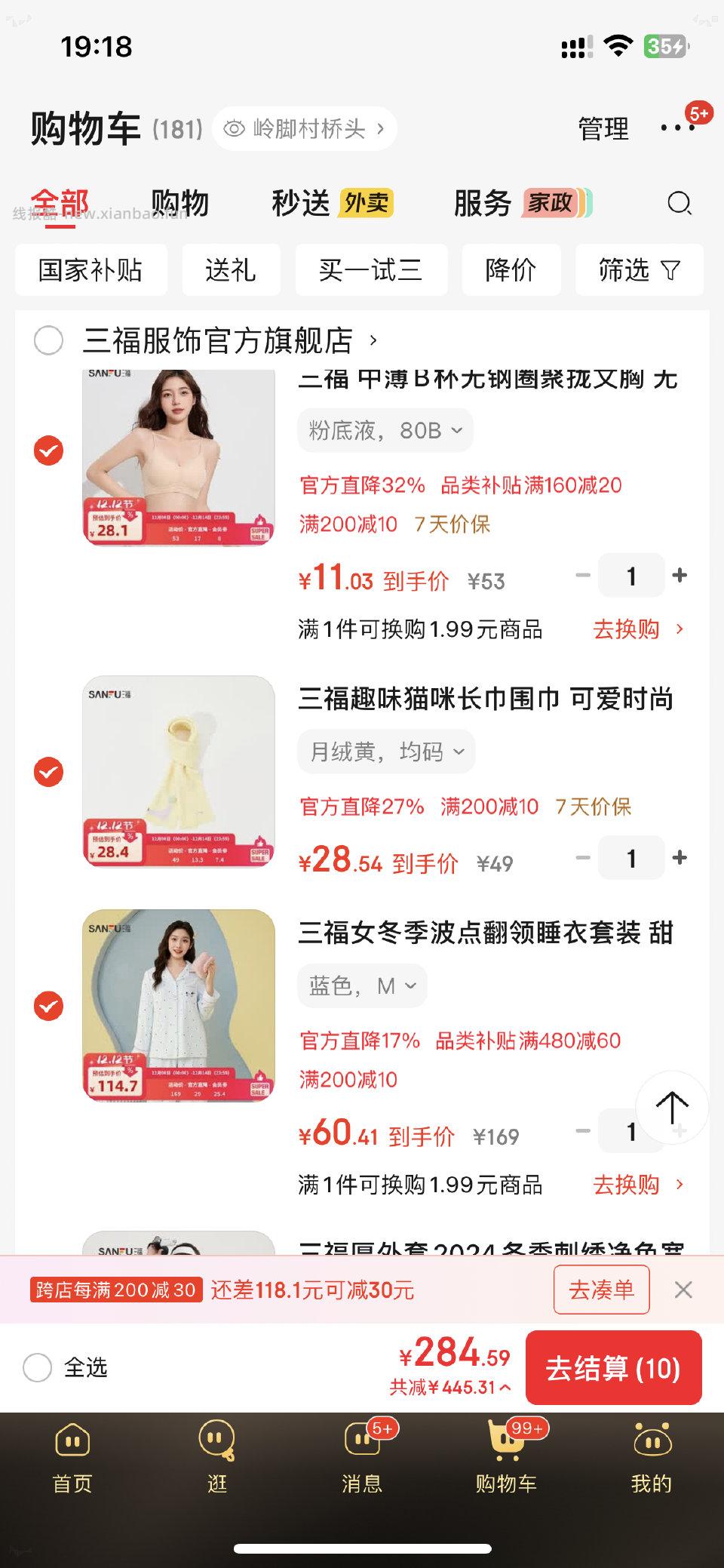Viewport: 724px width, 1568px height.
Task: Proceed to checkout with 去结算 (10)
Action: [x=613, y=1368]
